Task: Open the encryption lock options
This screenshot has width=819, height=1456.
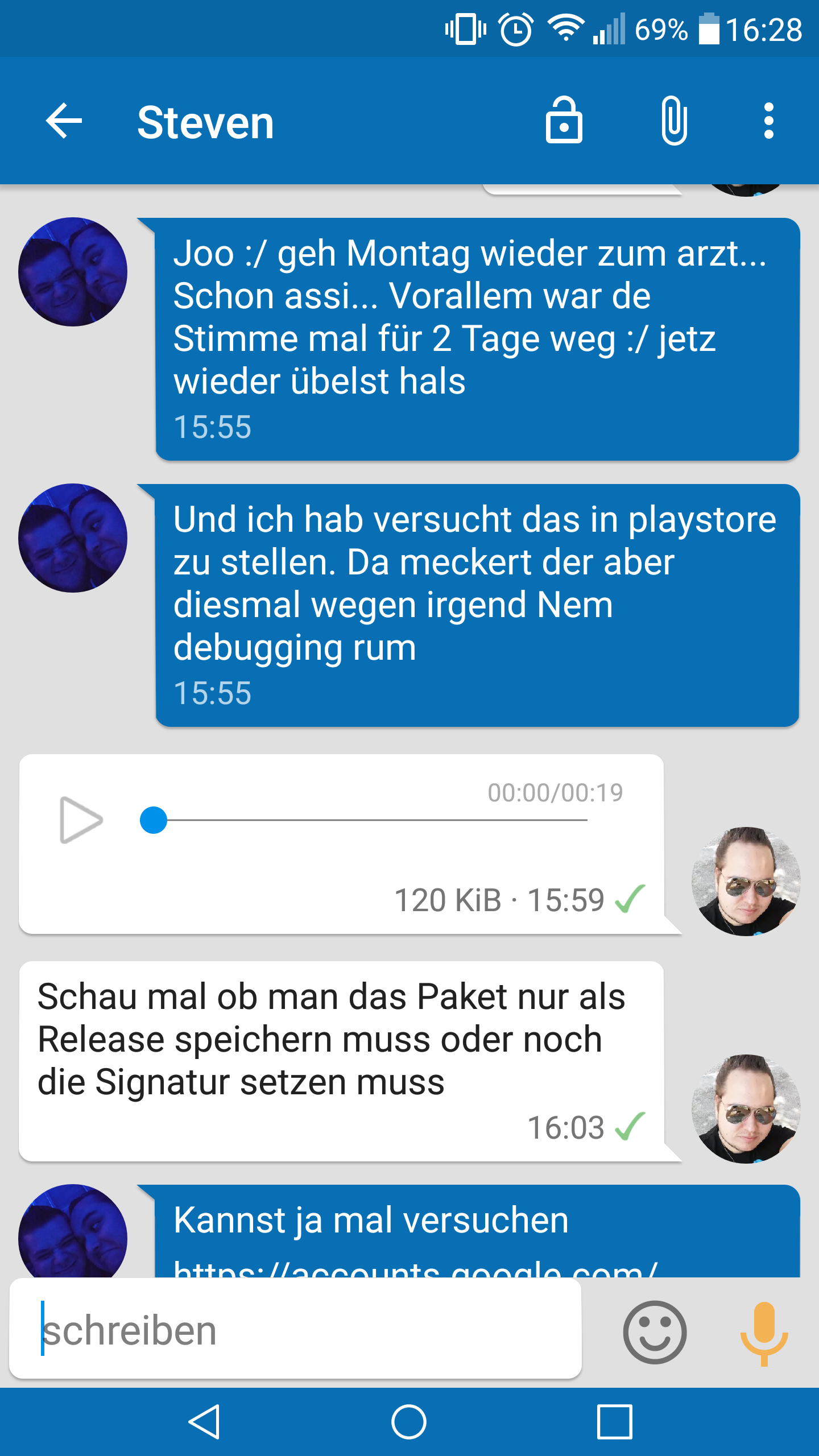Action: [564, 121]
